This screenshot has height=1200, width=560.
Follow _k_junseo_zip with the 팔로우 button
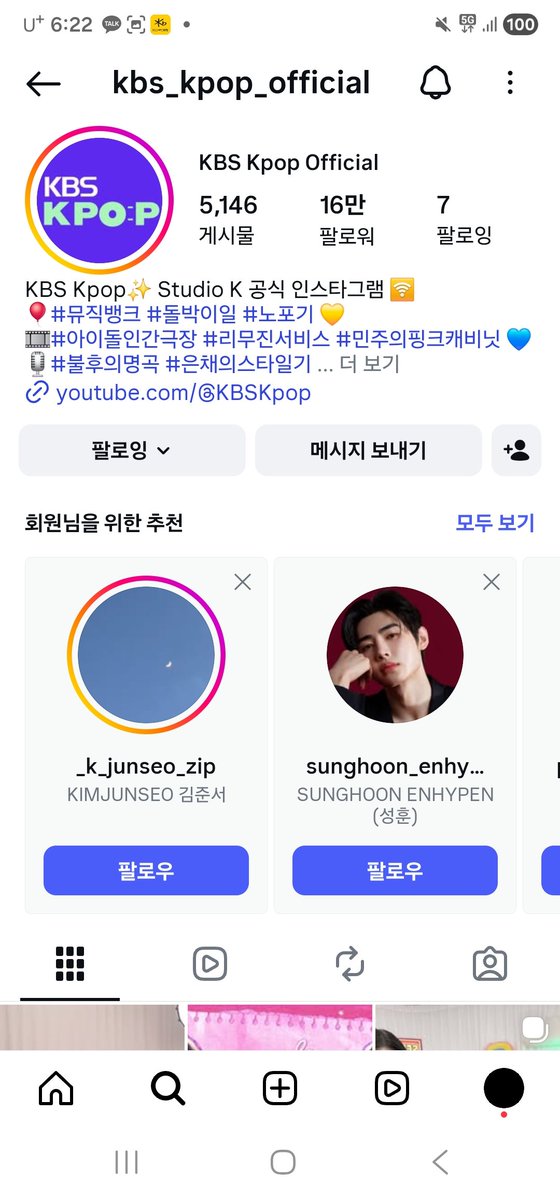coord(146,870)
